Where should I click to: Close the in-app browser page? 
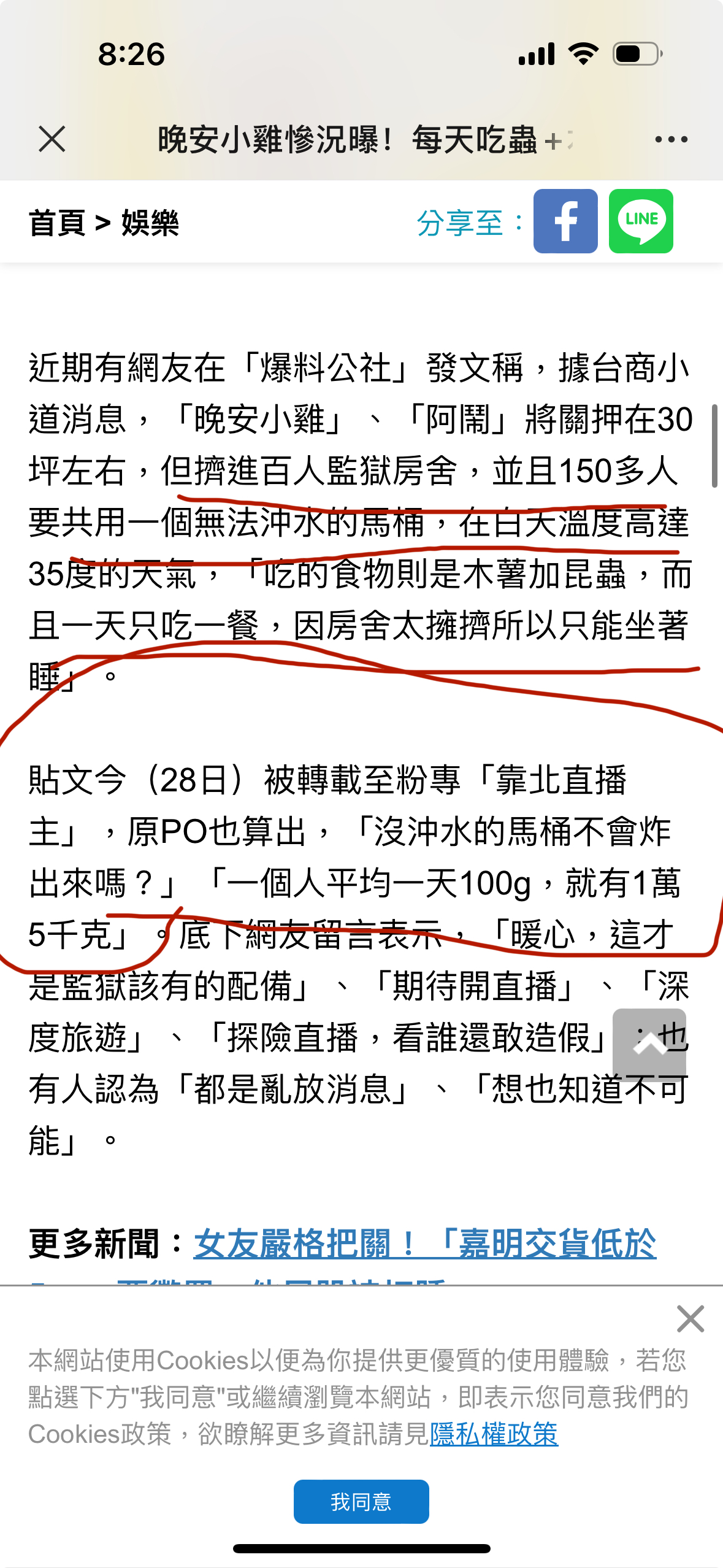[x=52, y=139]
